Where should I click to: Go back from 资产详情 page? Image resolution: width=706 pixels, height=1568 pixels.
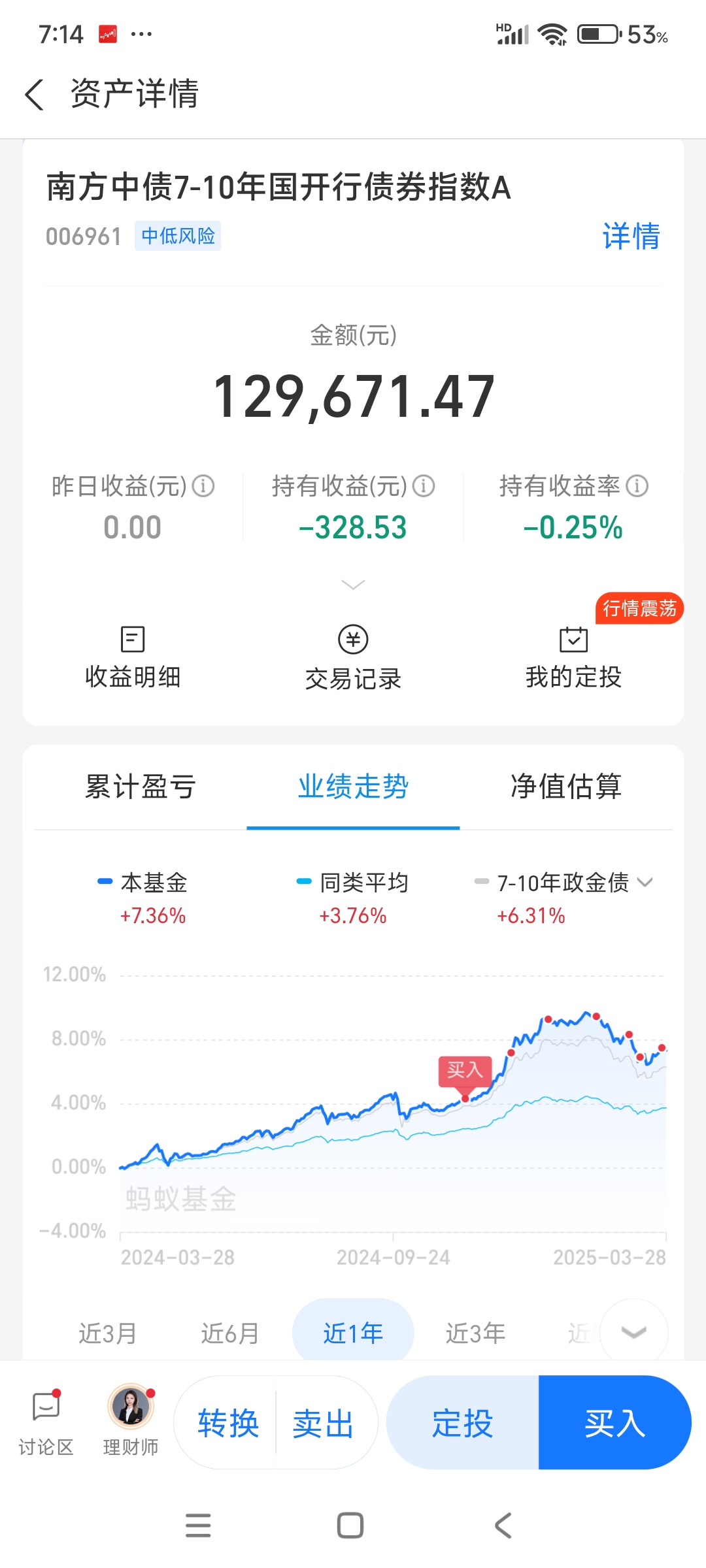pyautogui.click(x=34, y=95)
